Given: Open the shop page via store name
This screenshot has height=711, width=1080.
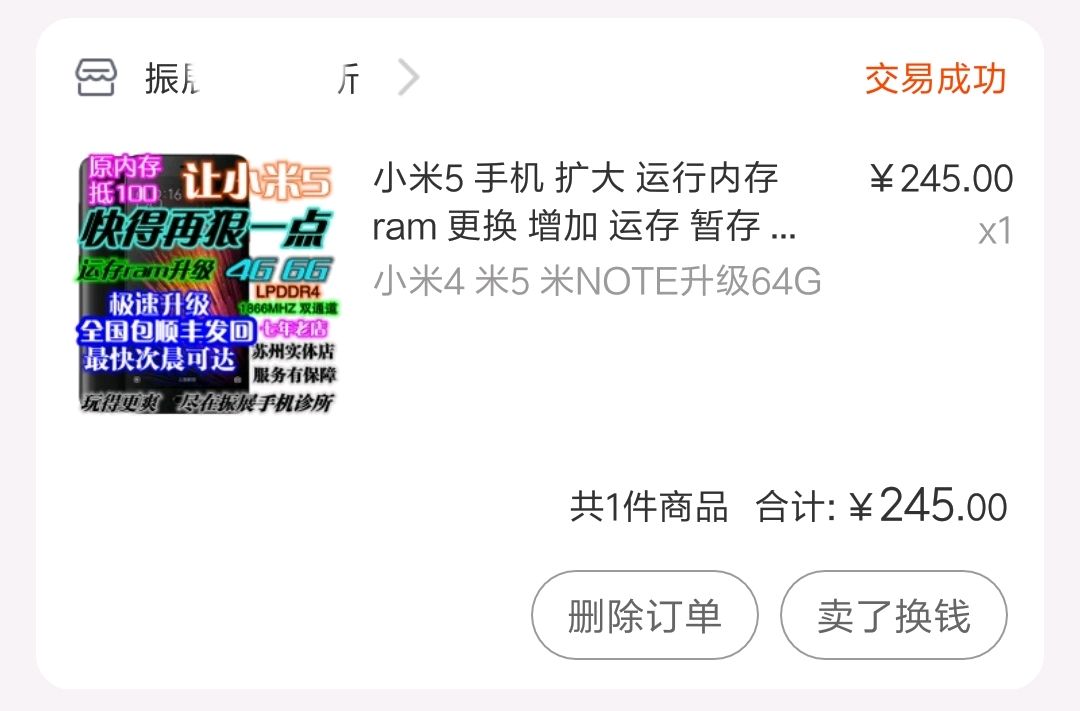Looking at the screenshot, I should coord(250,78).
